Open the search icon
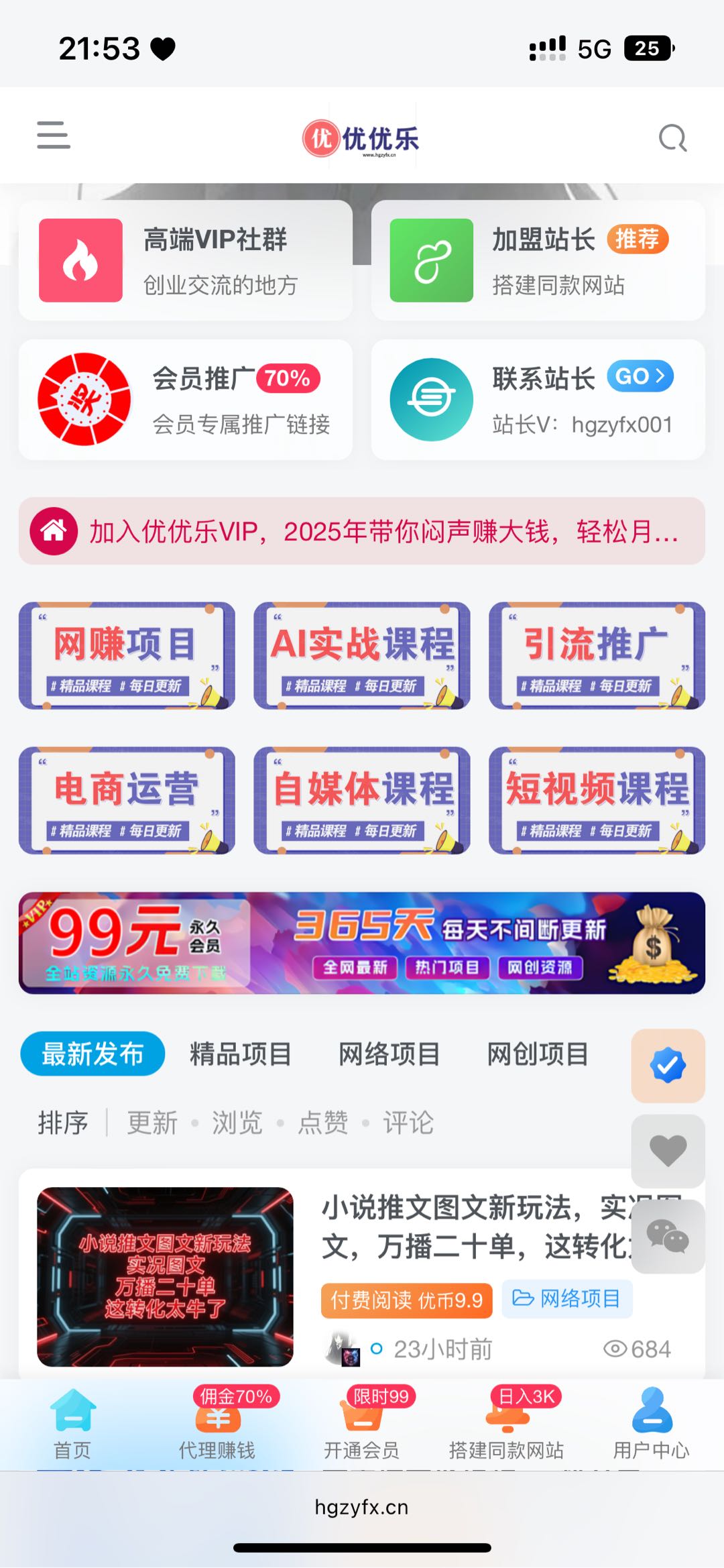The height and width of the screenshot is (1568, 724). (x=672, y=138)
